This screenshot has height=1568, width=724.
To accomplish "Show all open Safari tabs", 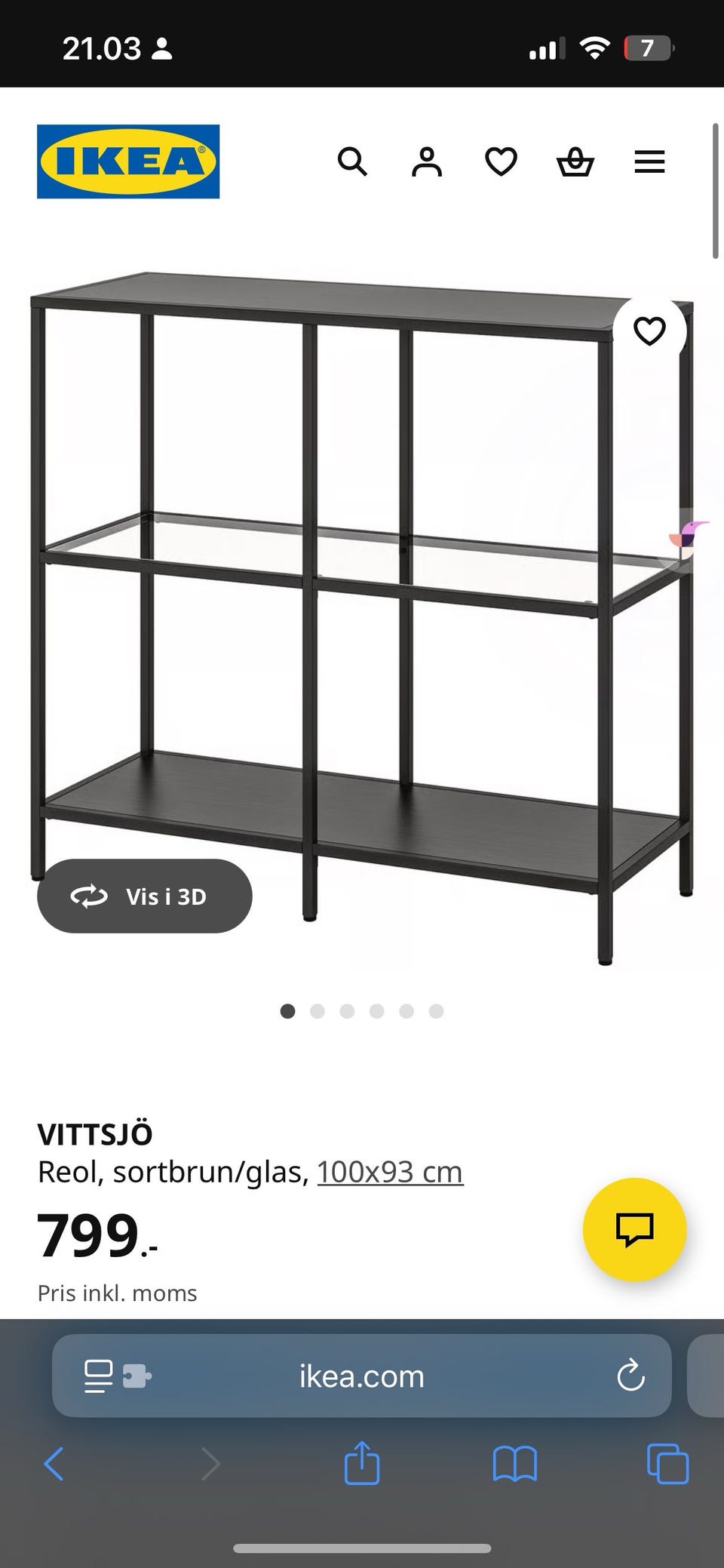I will tap(667, 1464).
